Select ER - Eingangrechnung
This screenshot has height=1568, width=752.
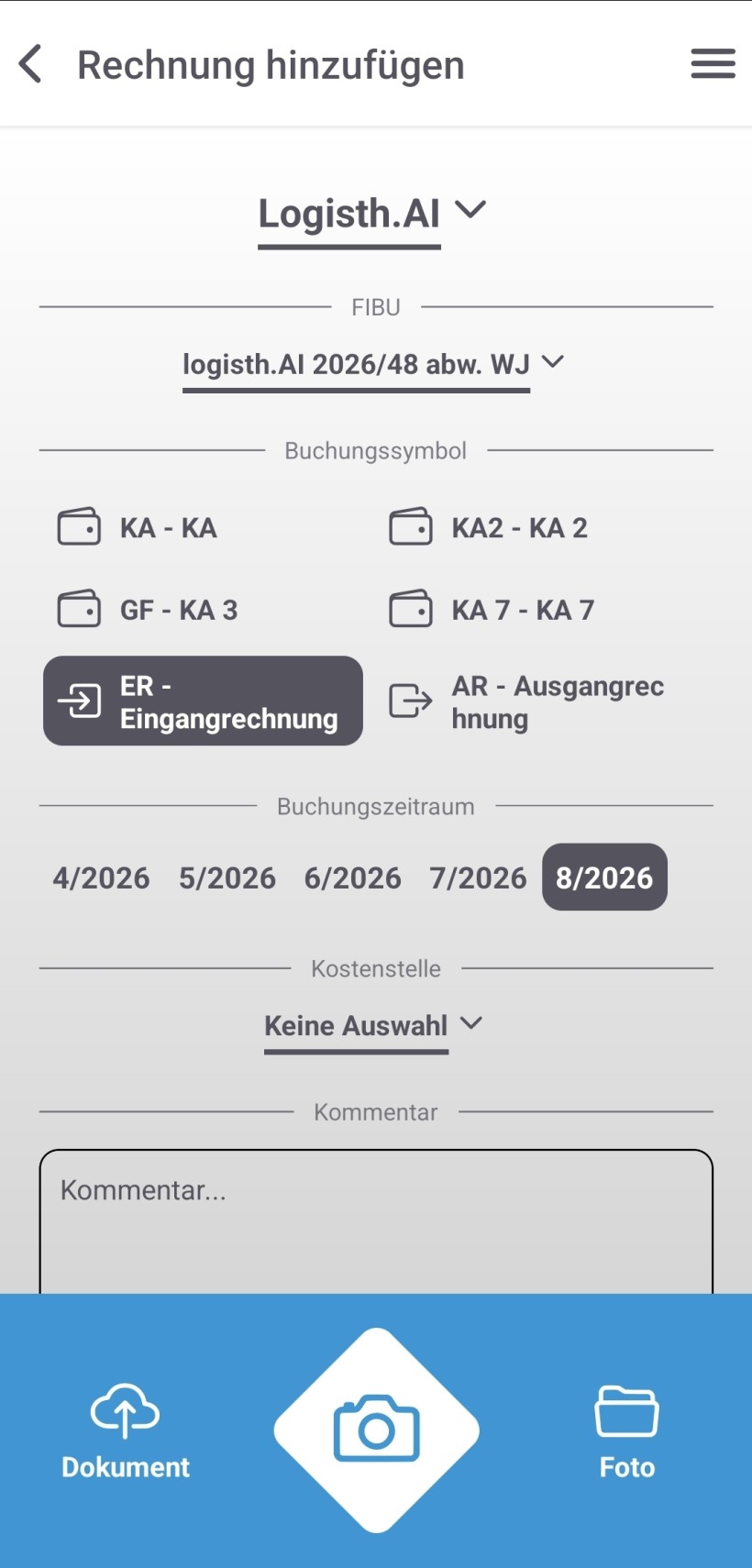[x=203, y=701]
